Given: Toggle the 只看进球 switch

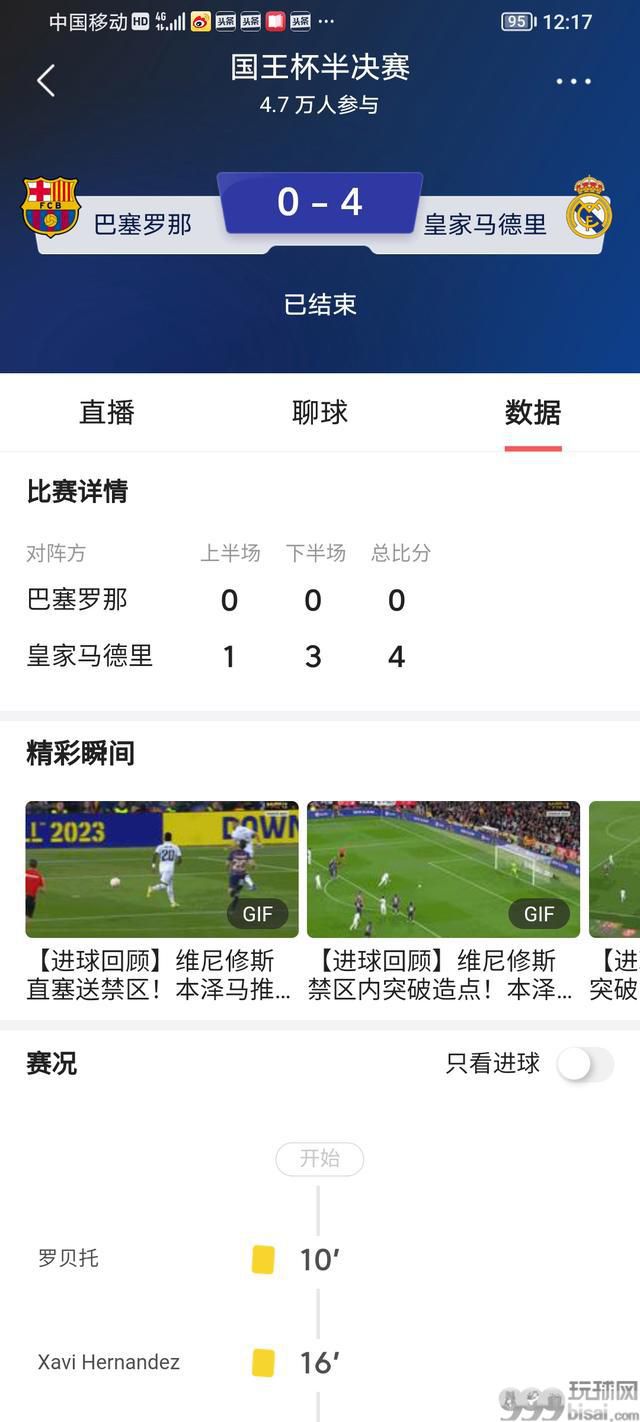Looking at the screenshot, I should tap(585, 1064).
